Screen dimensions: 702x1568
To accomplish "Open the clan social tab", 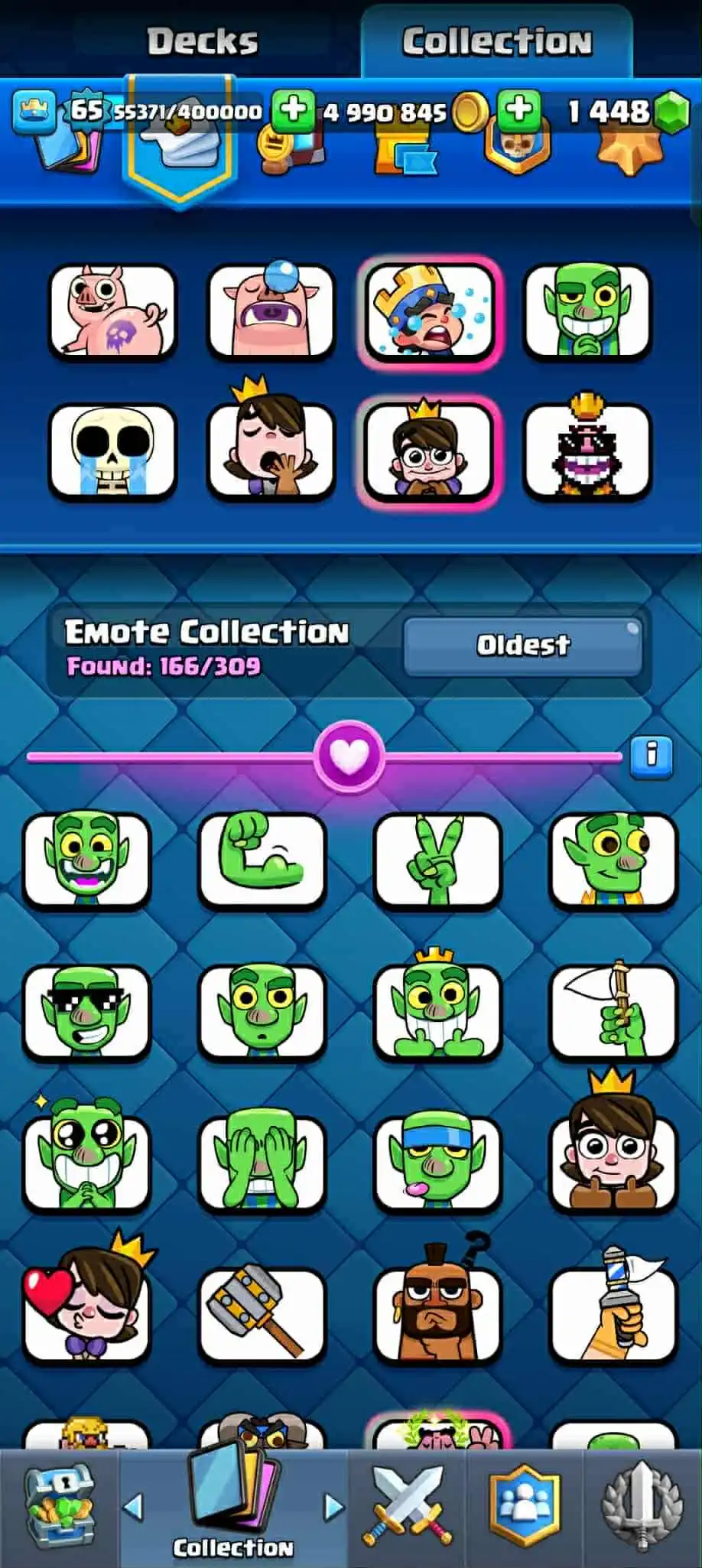I will pyautogui.click(x=525, y=1507).
